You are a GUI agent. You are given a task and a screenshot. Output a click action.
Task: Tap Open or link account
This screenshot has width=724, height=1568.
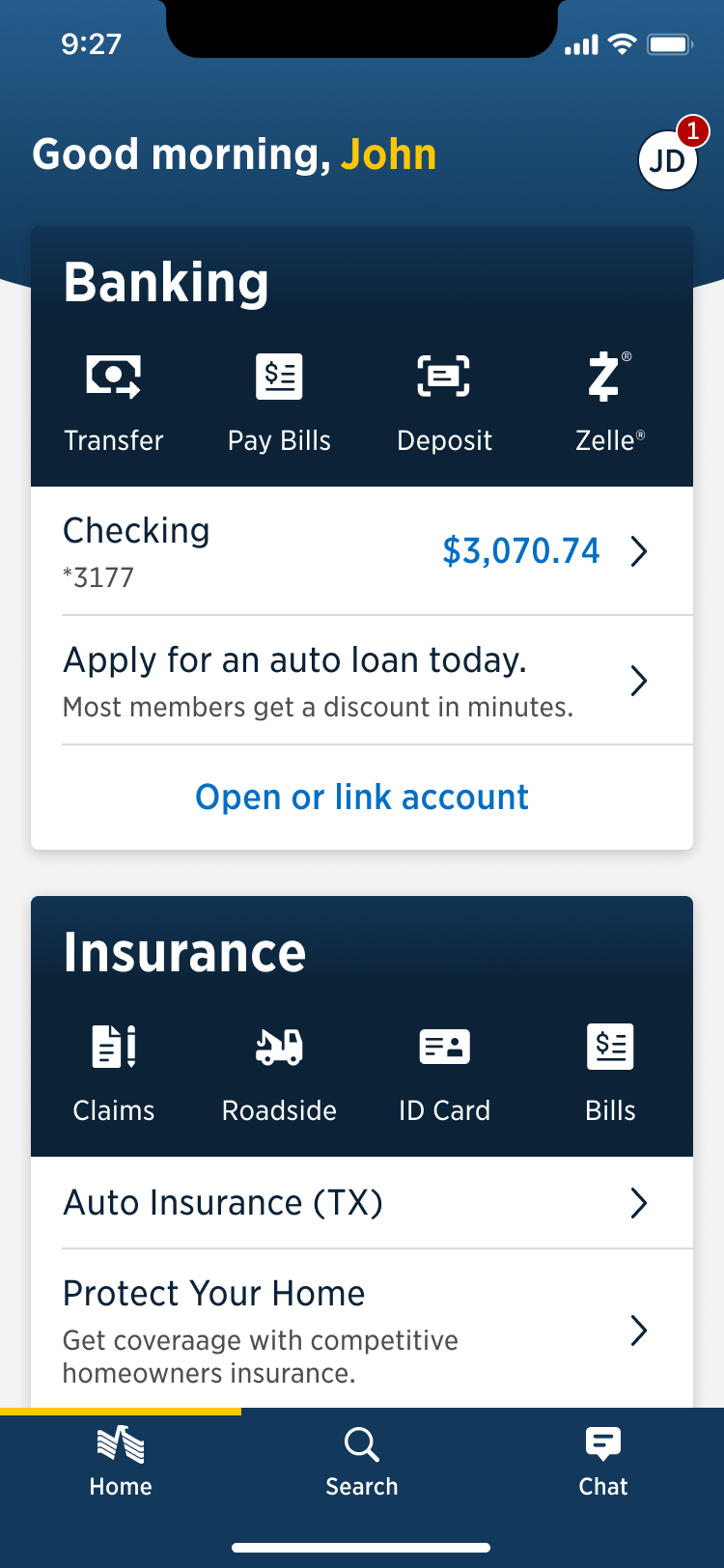[x=362, y=798]
